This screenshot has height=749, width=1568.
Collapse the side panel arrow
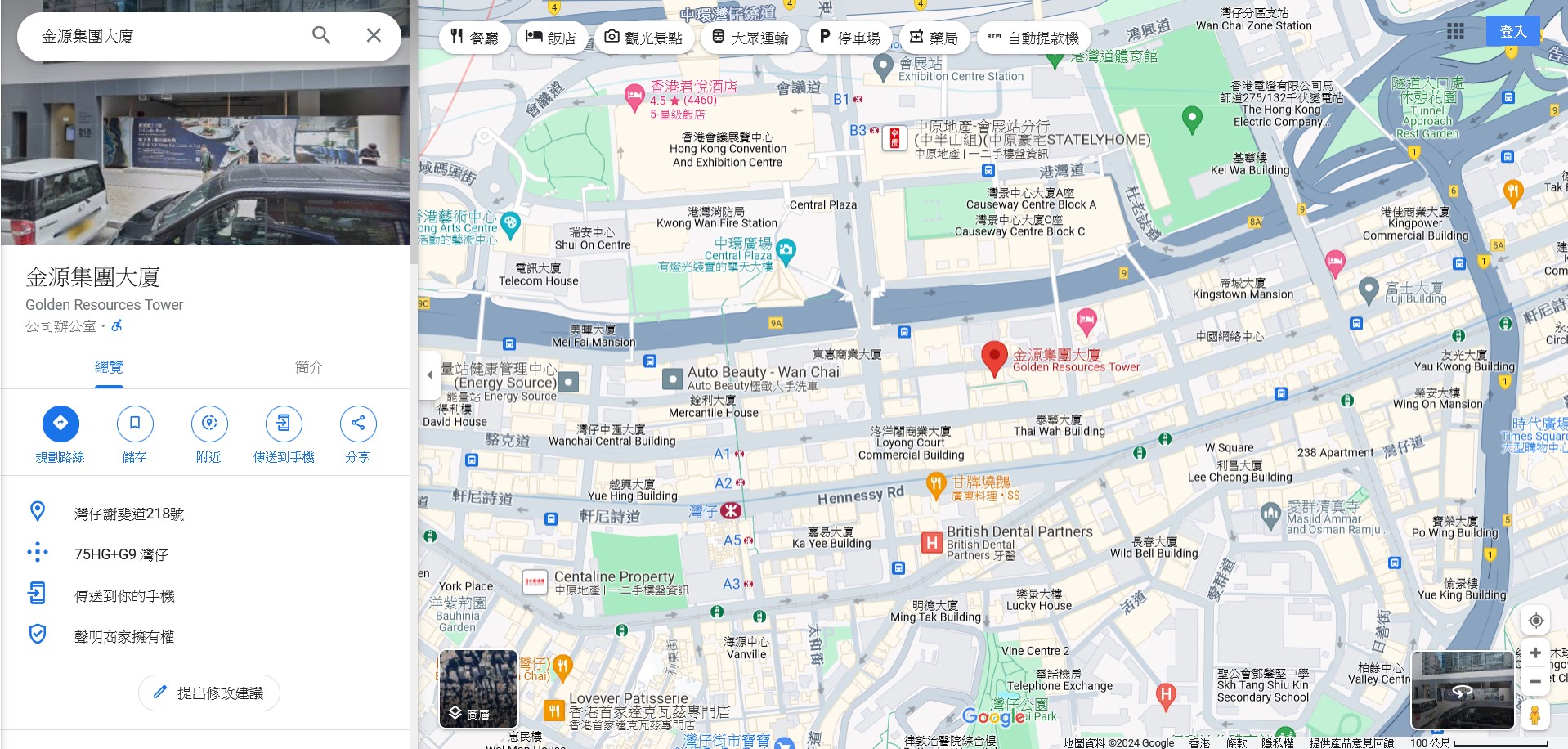click(x=430, y=375)
